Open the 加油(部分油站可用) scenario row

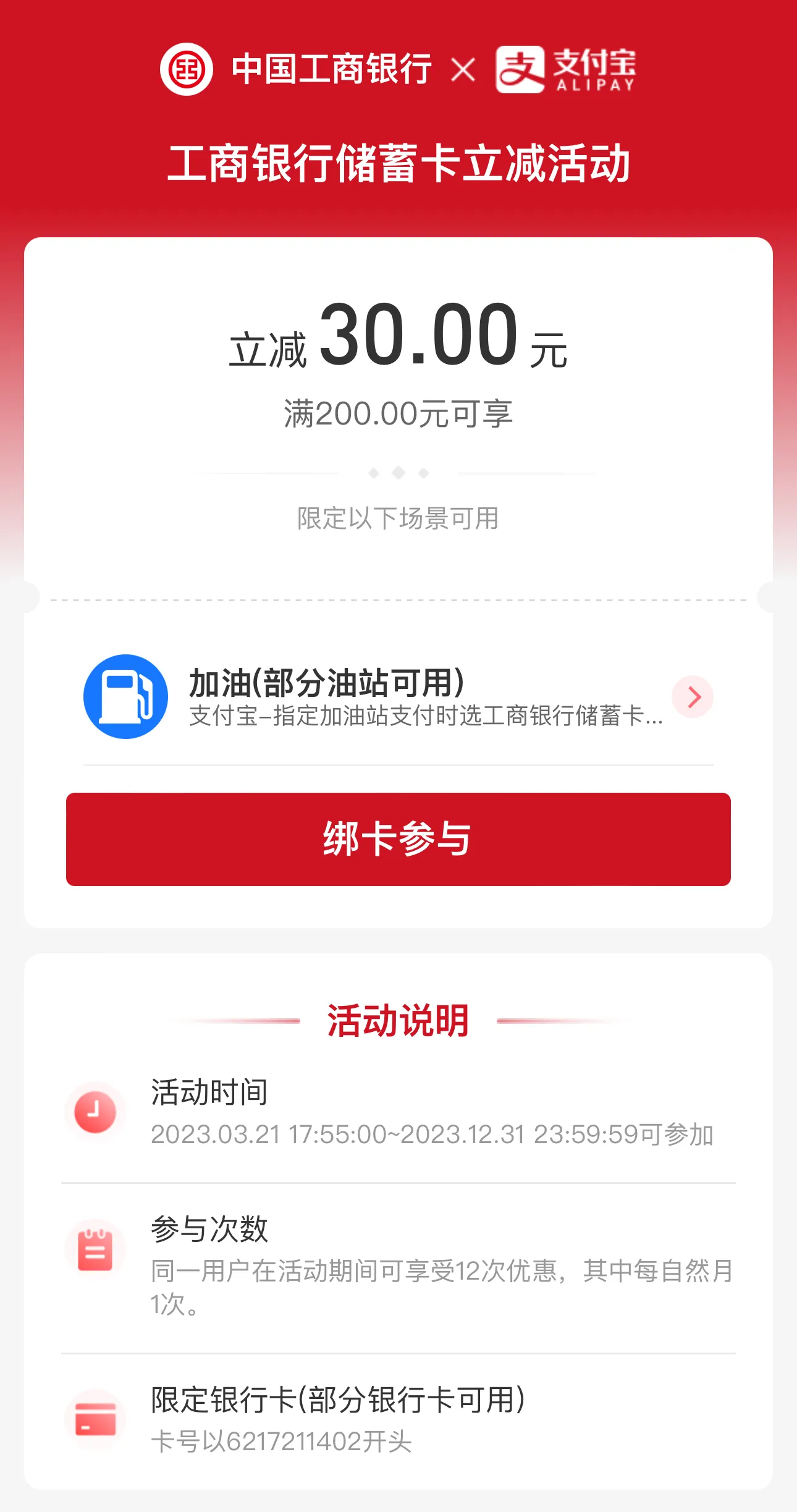click(398, 697)
